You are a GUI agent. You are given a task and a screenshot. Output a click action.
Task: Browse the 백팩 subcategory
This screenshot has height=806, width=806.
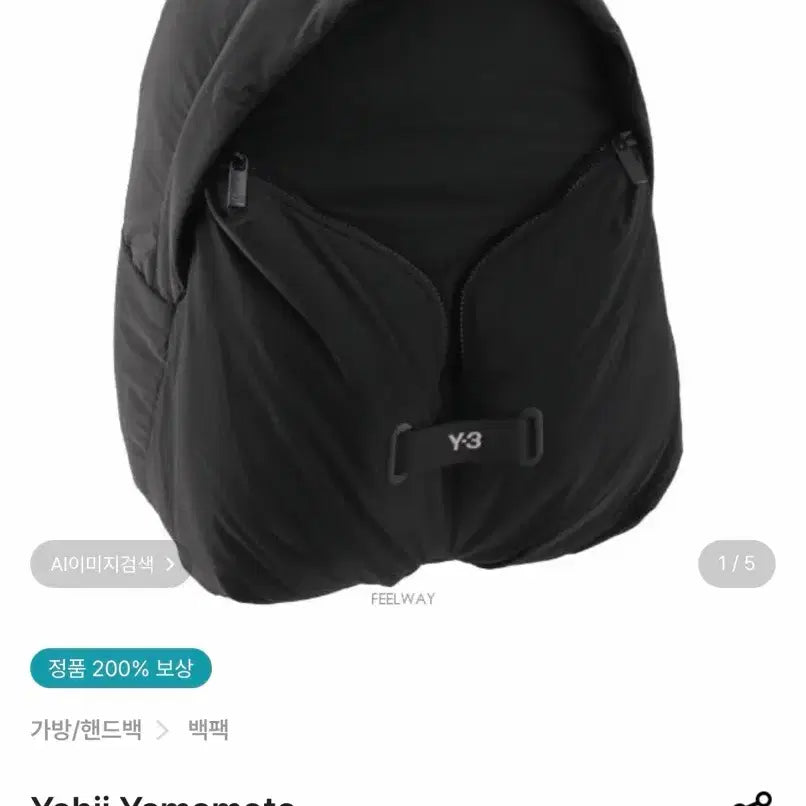tap(208, 729)
